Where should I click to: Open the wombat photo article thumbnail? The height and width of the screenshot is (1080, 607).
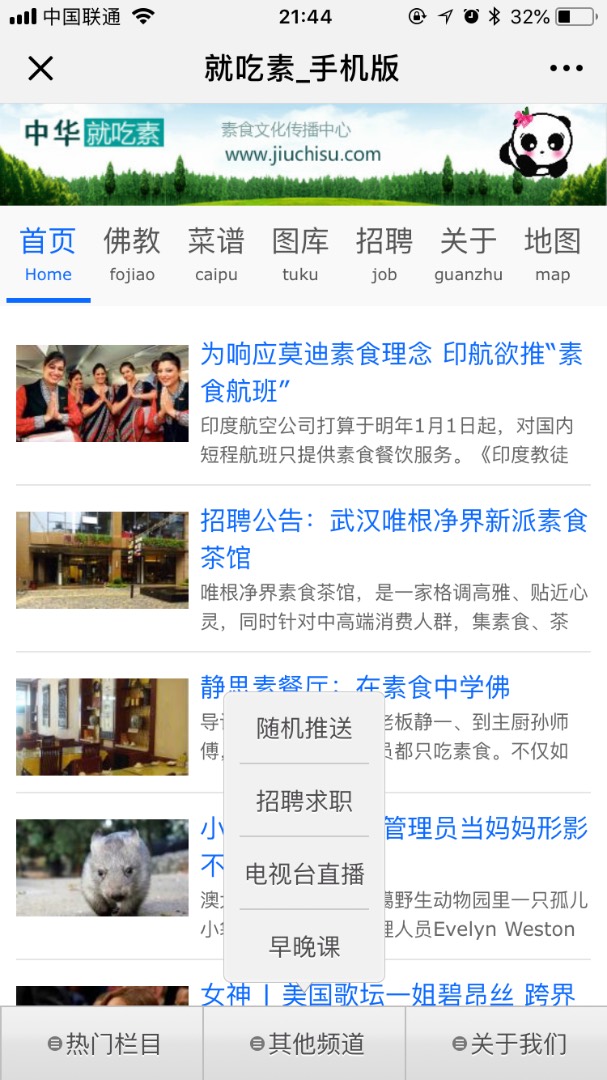[102, 867]
